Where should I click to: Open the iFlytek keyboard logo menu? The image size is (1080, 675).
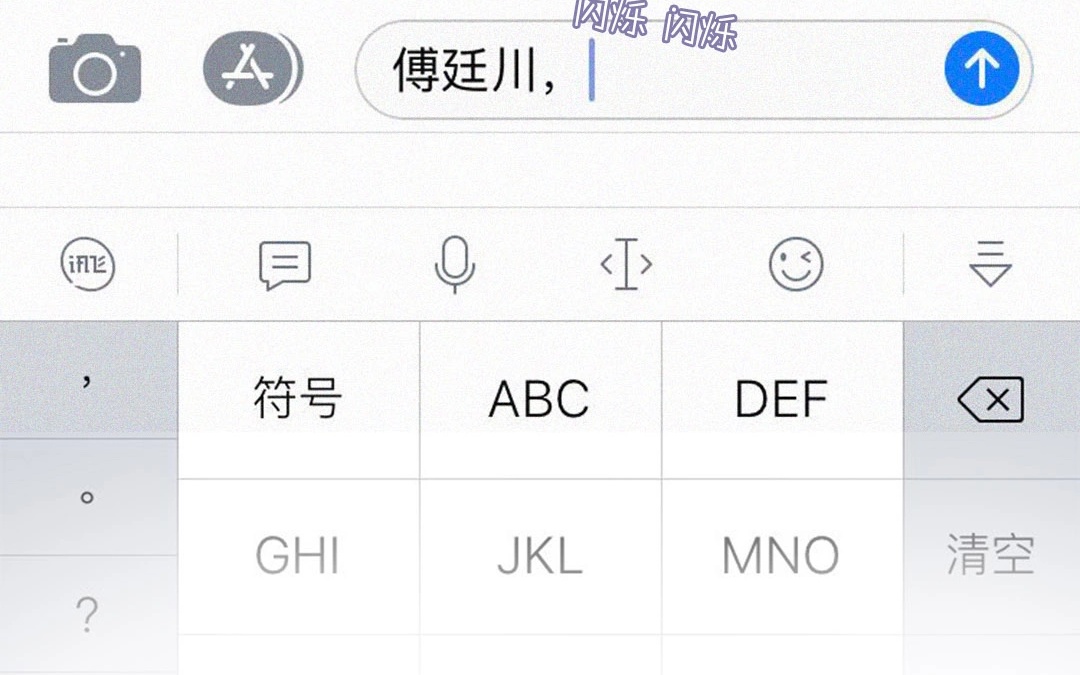(x=87, y=264)
